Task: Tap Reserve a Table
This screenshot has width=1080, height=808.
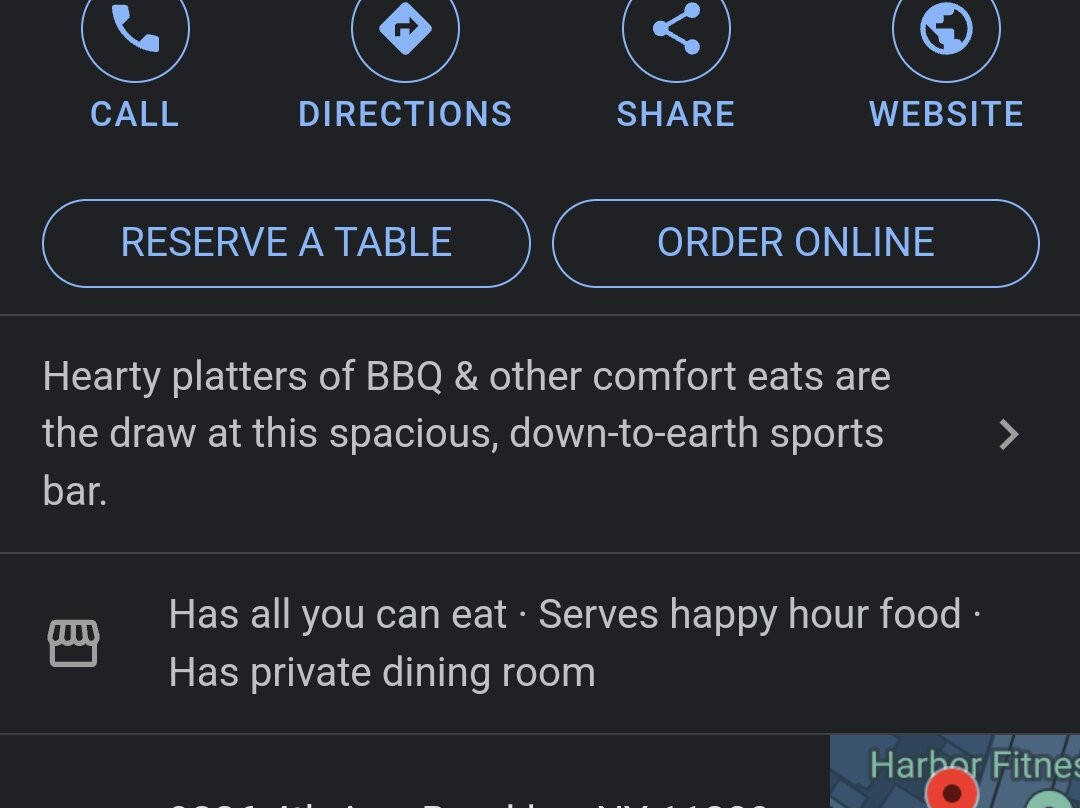Action: (x=286, y=243)
